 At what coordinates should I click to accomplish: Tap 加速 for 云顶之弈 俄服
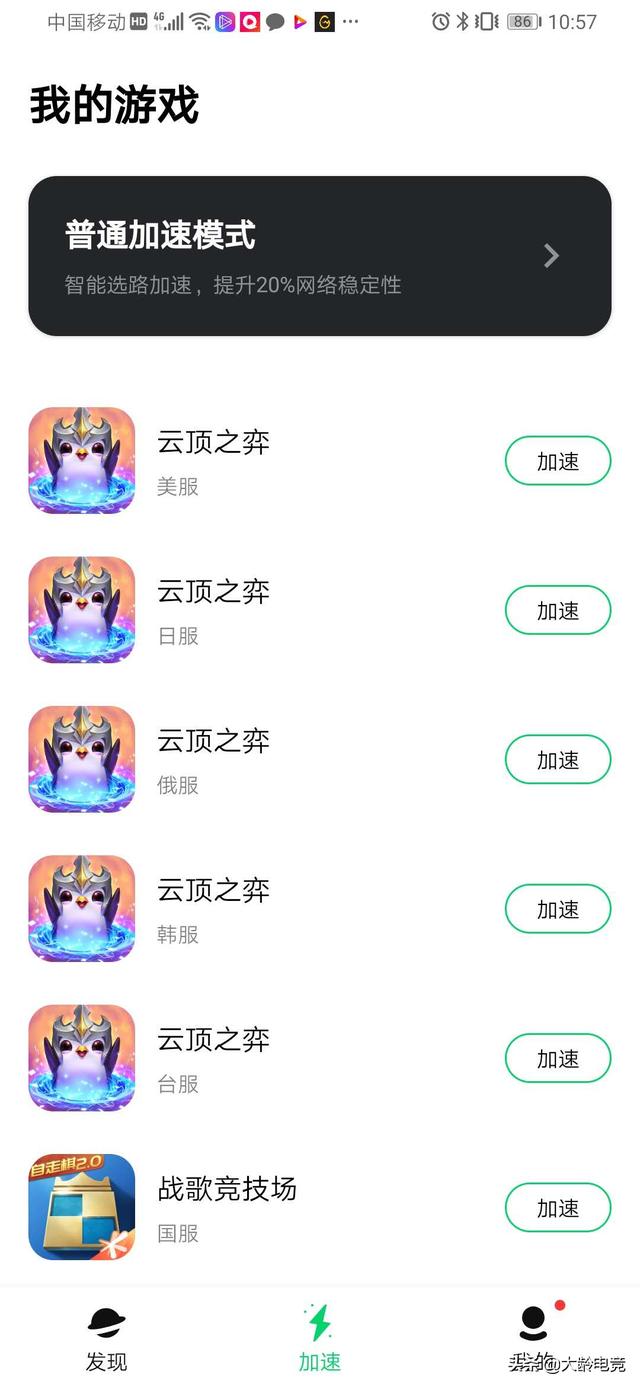pyautogui.click(x=558, y=760)
